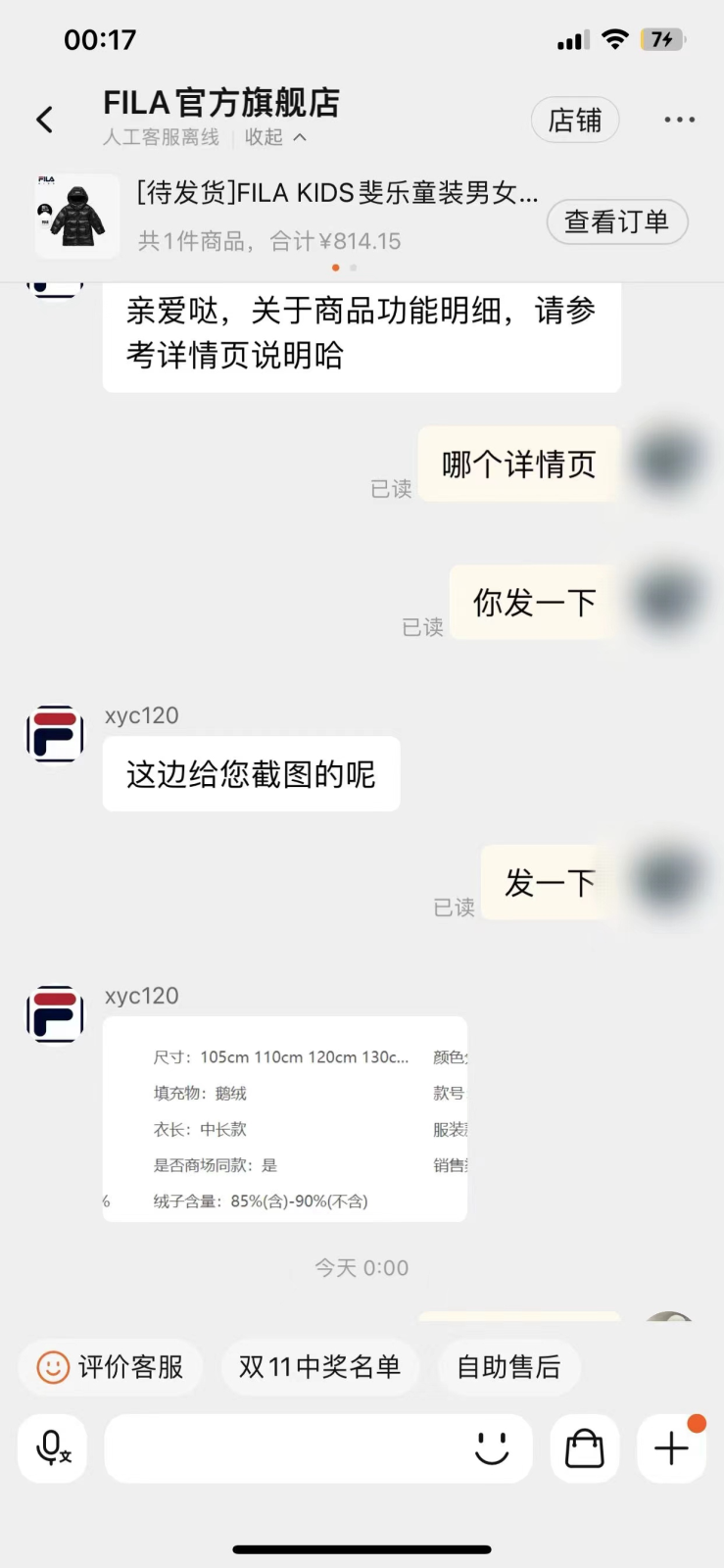Open the shopping bag product shortcut
The width and height of the screenshot is (724, 1568).
pos(585,1448)
